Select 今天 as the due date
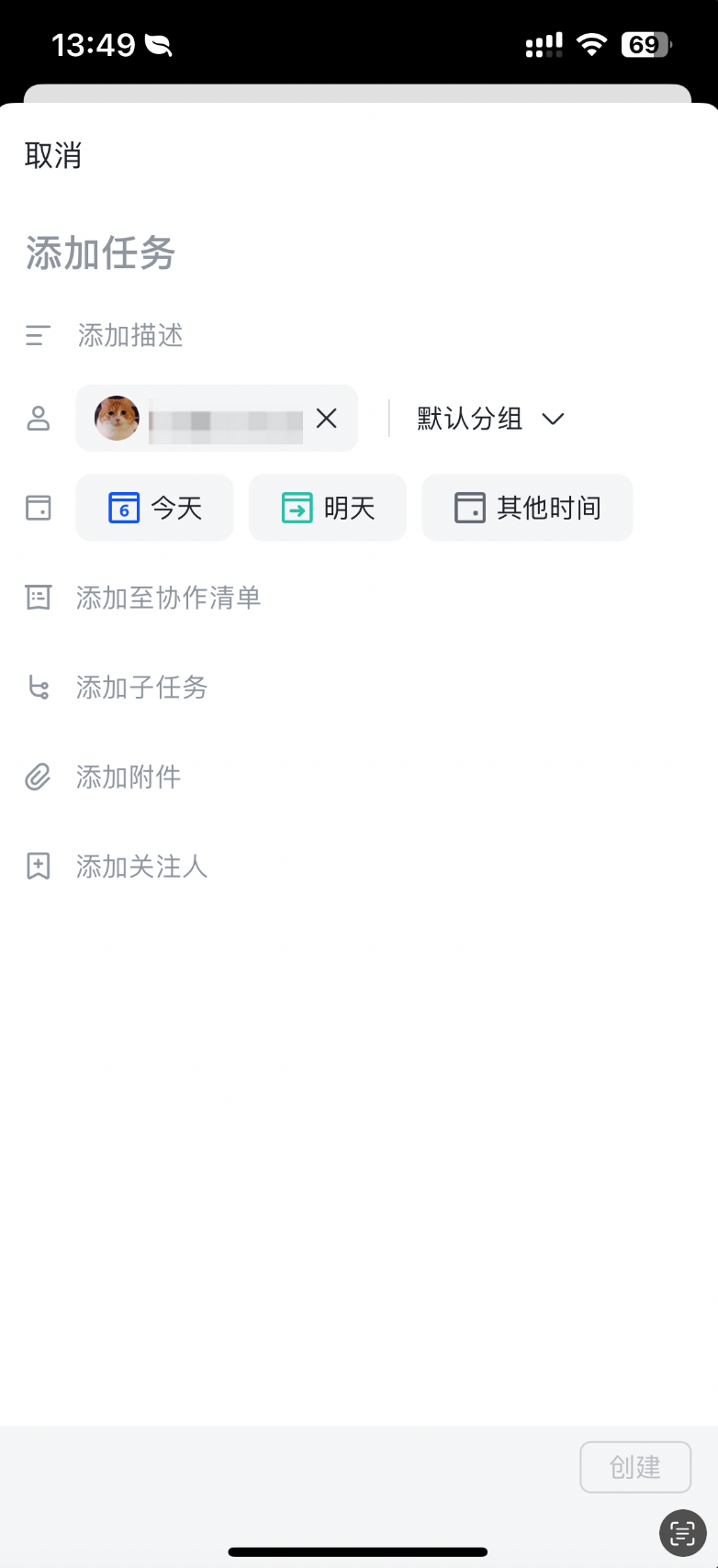Screen dimensions: 718x1568 [154, 508]
